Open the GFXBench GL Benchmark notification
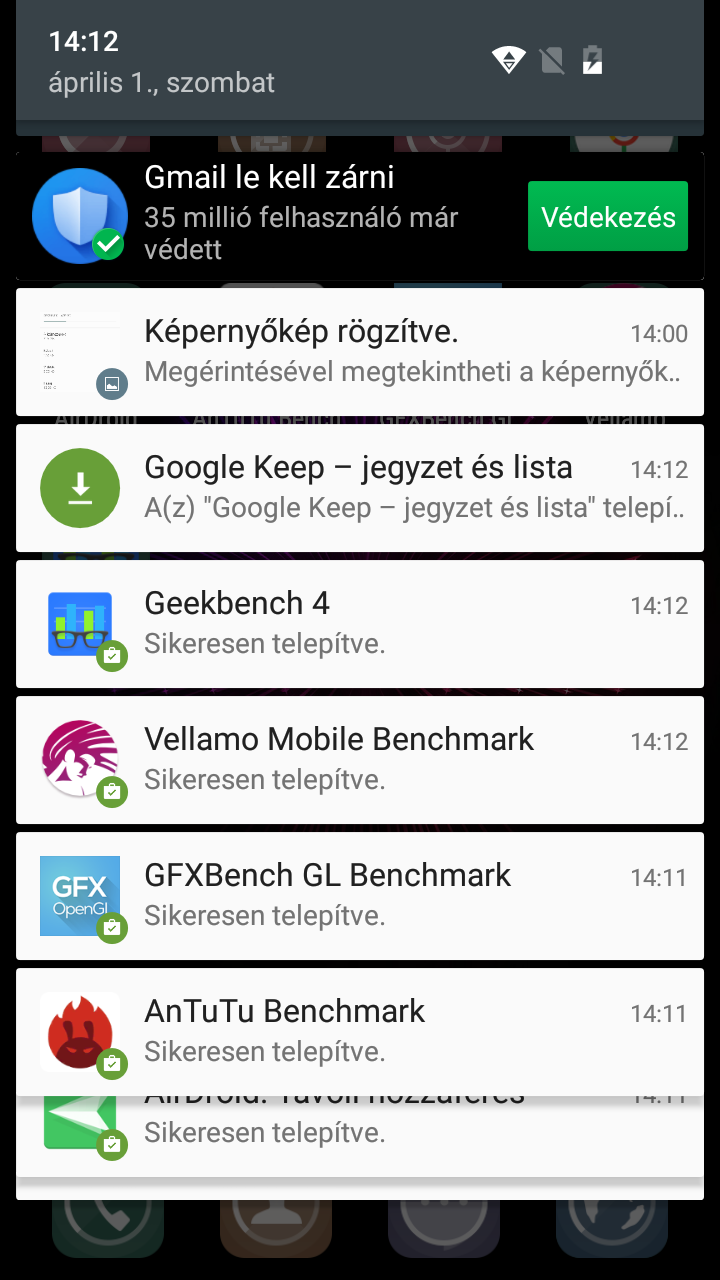This screenshot has height=1280, width=720. point(360,896)
